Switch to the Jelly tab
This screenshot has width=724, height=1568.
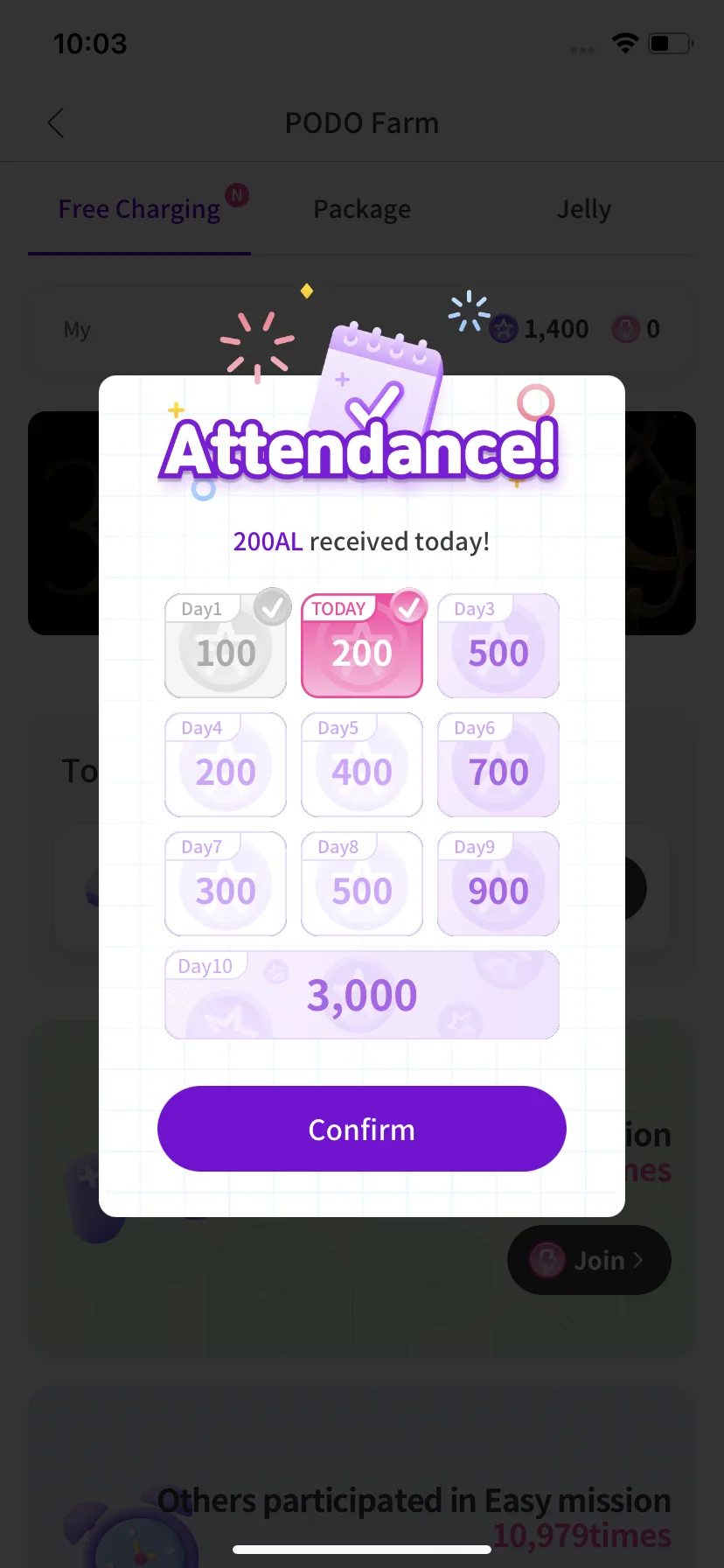point(583,210)
